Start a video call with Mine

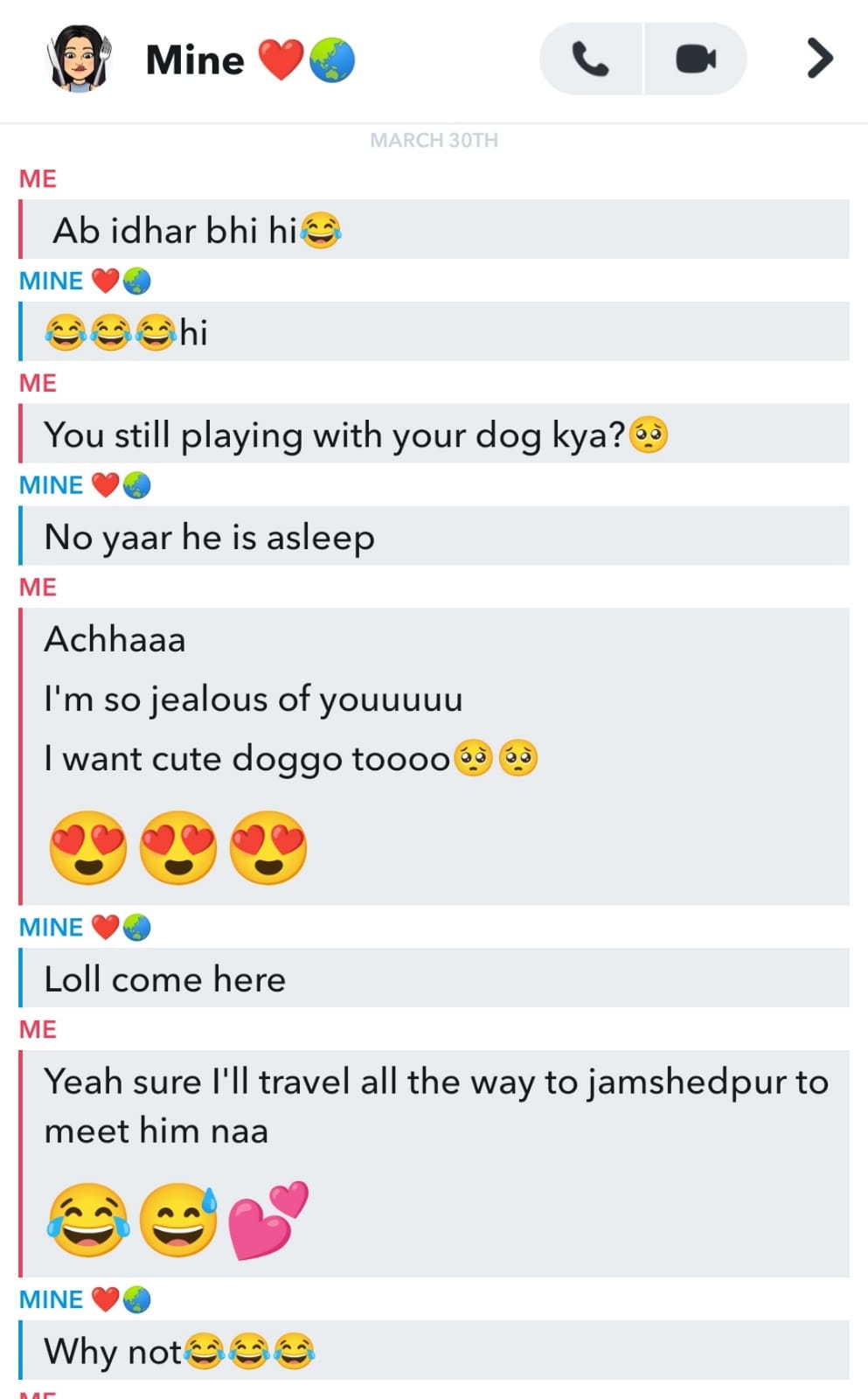(696, 59)
